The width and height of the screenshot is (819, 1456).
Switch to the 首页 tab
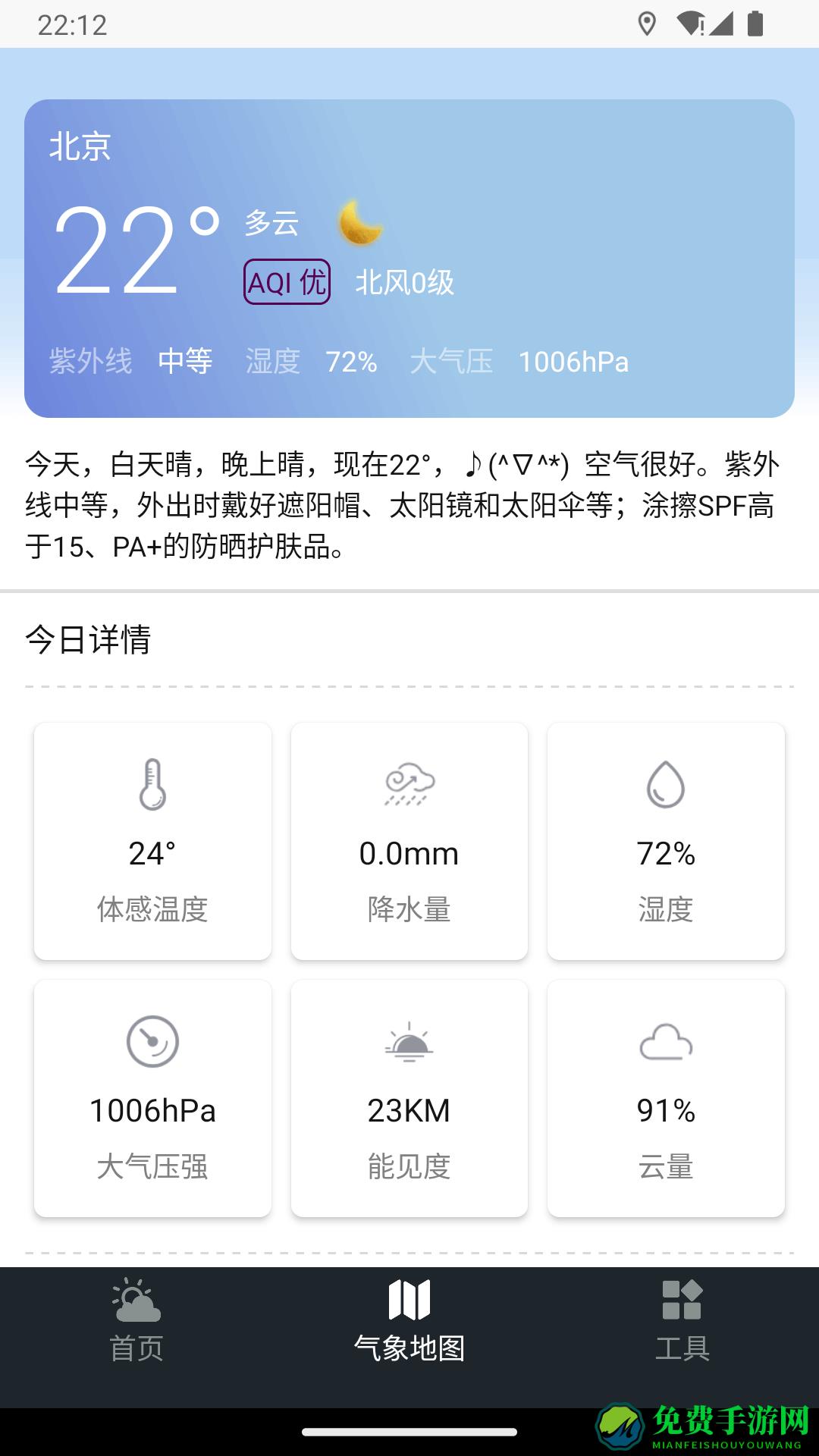tap(135, 1323)
